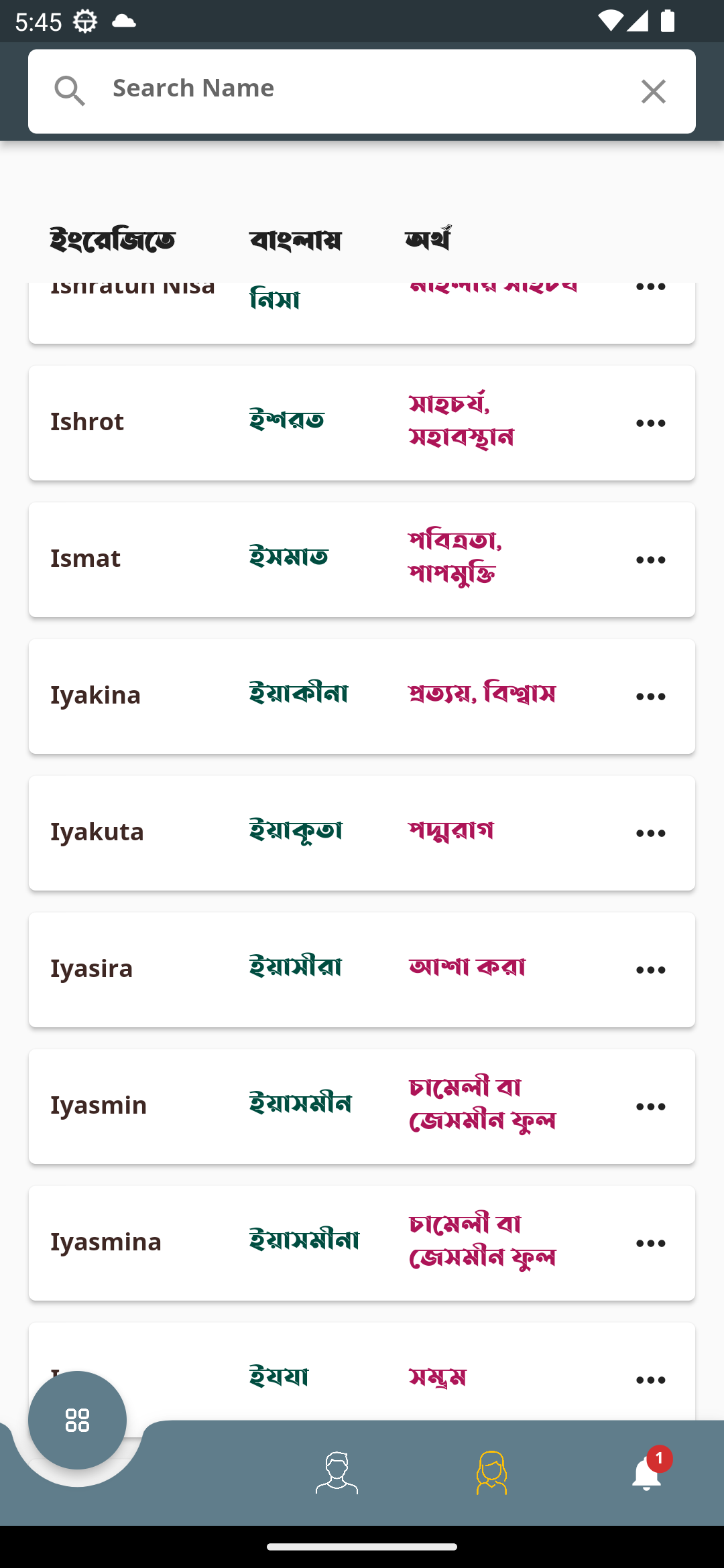Tap the Search Name field
Image resolution: width=724 pixels, height=1568 pixels.
[x=362, y=90]
